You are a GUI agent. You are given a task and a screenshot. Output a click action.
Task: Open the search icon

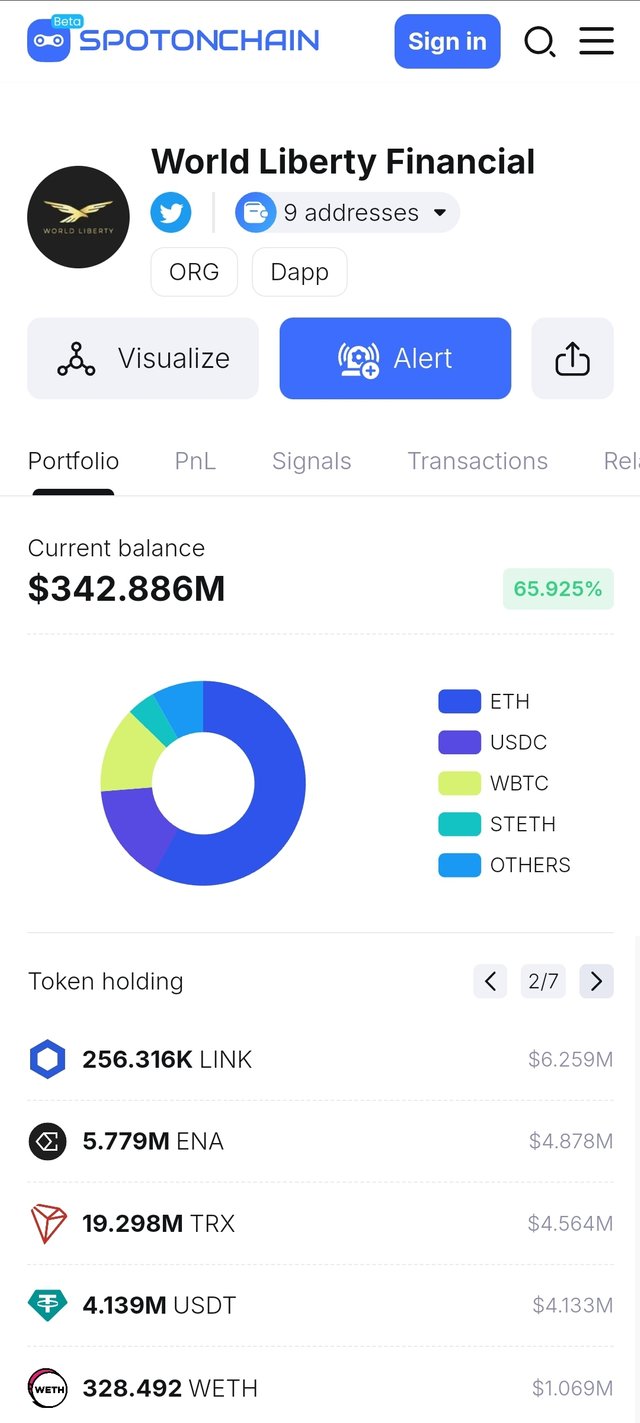click(539, 42)
